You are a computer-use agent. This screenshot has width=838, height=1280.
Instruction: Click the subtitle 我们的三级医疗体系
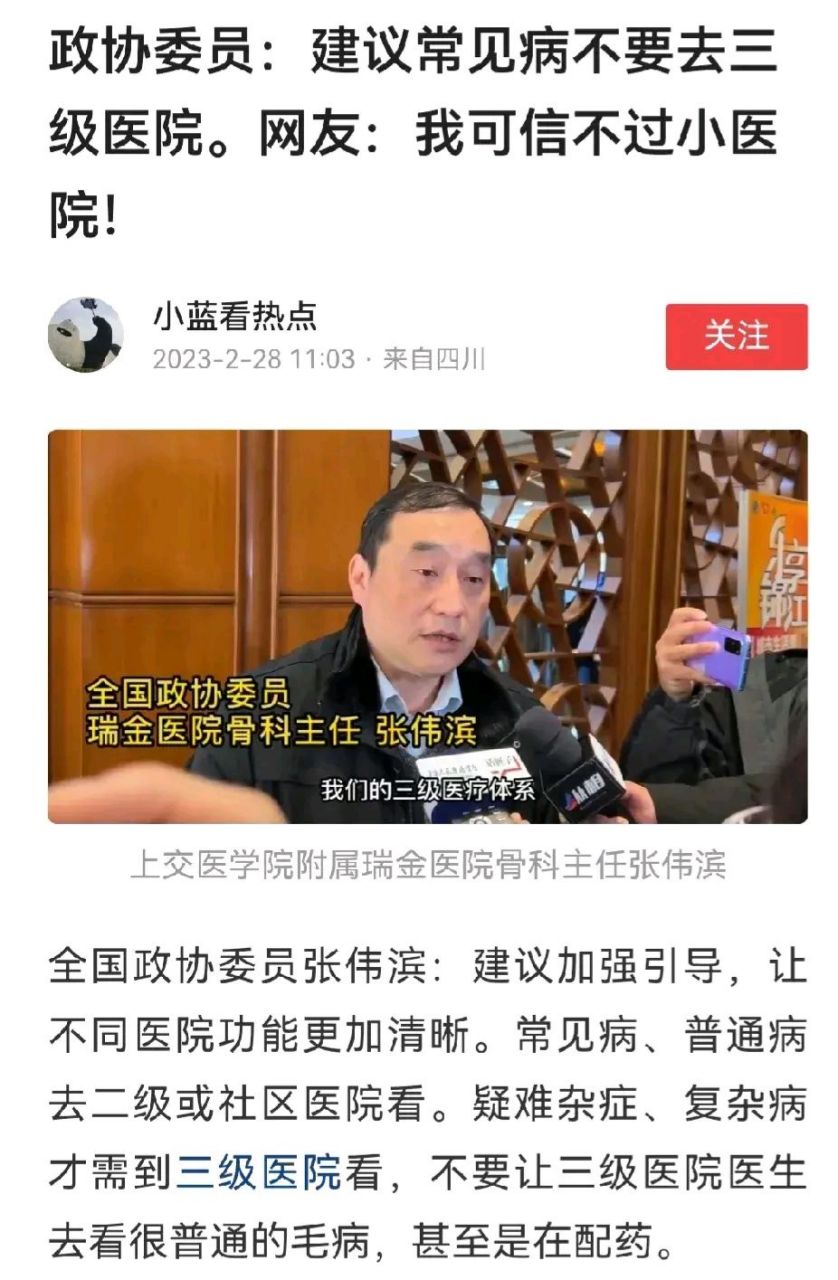pyautogui.click(x=430, y=793)
